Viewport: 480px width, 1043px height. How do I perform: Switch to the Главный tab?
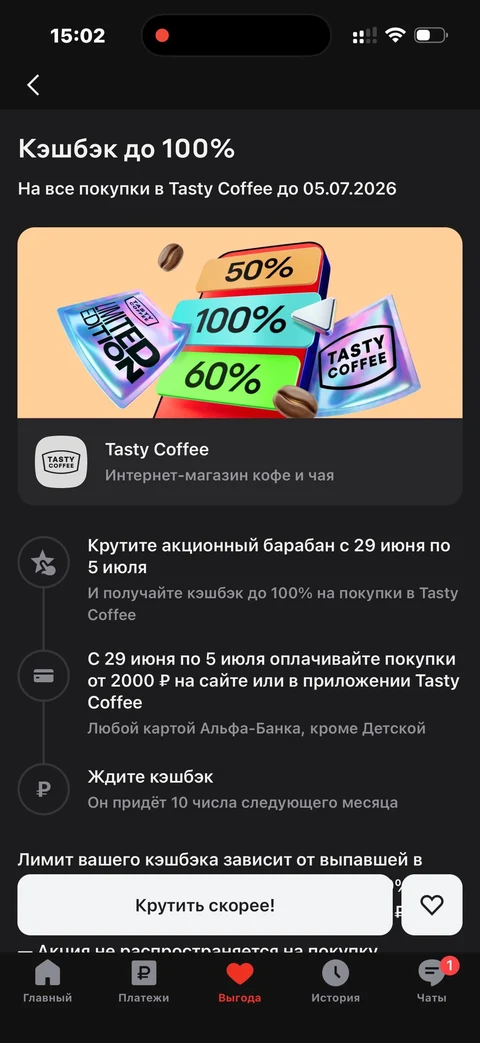47,982
